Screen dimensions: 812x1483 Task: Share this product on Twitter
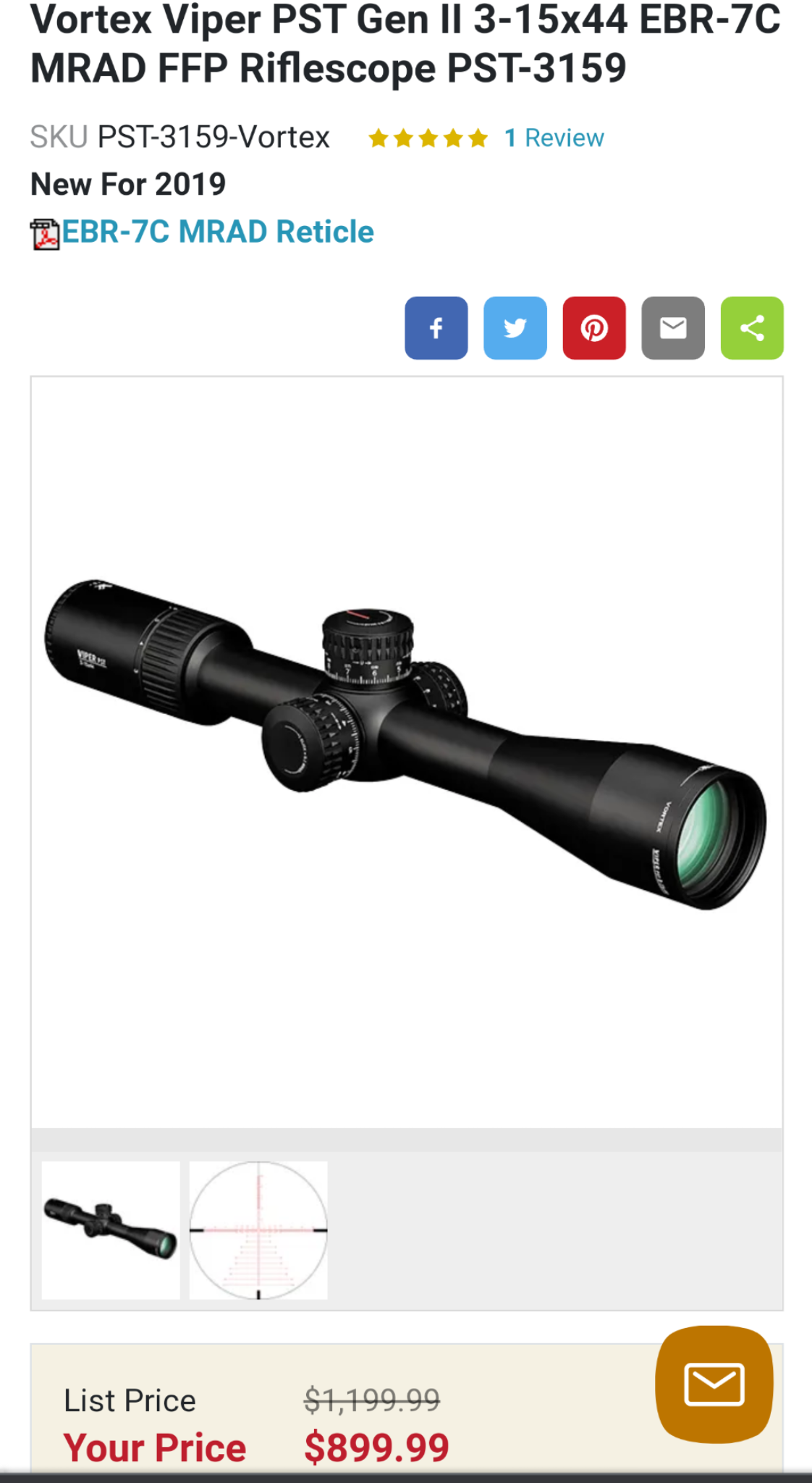pyautogui.click(x=515, y=328)
